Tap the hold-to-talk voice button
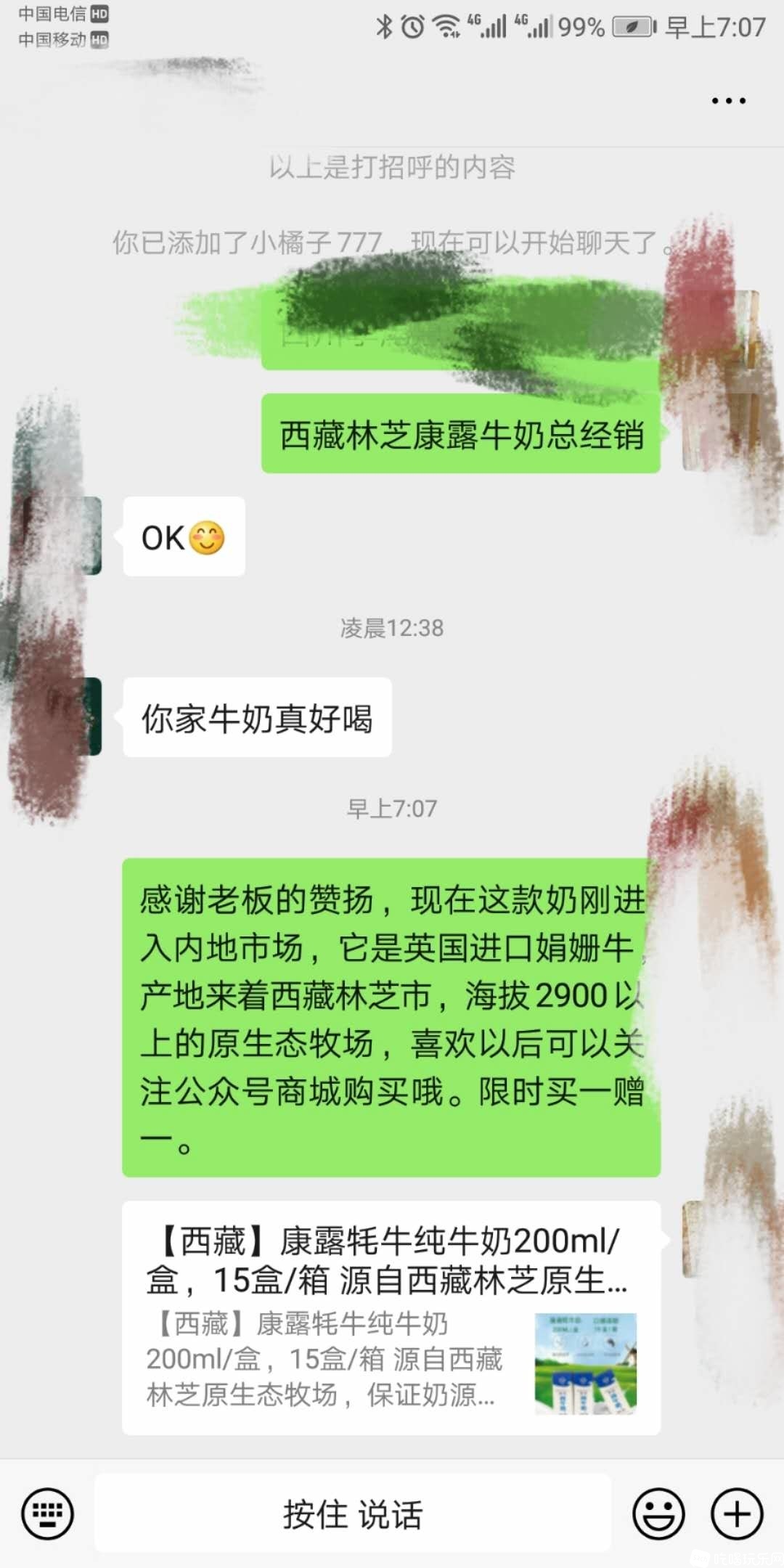This screenshot has width=784, height=1568. (353, 1514)
